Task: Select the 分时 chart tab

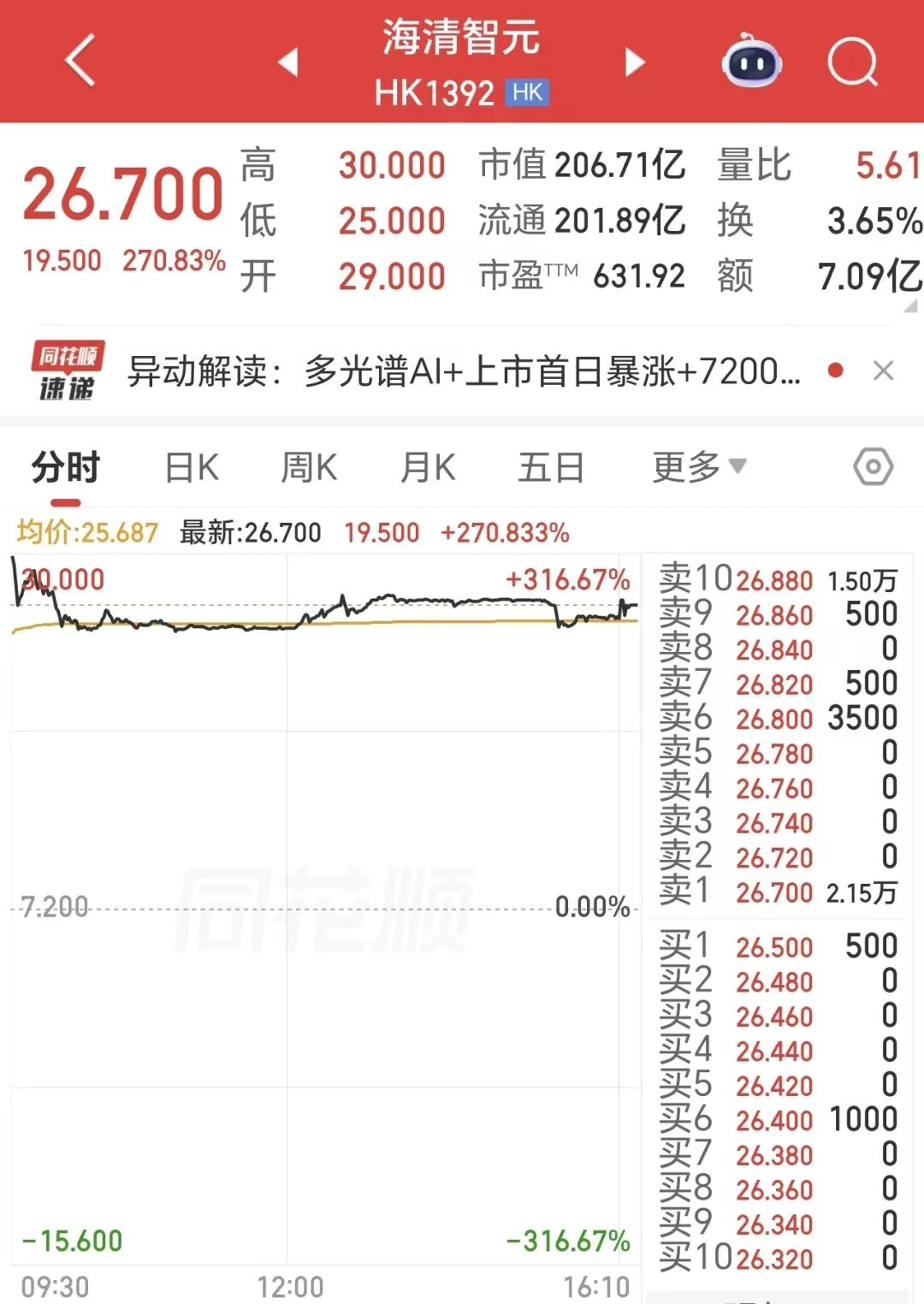Action: 66,468
